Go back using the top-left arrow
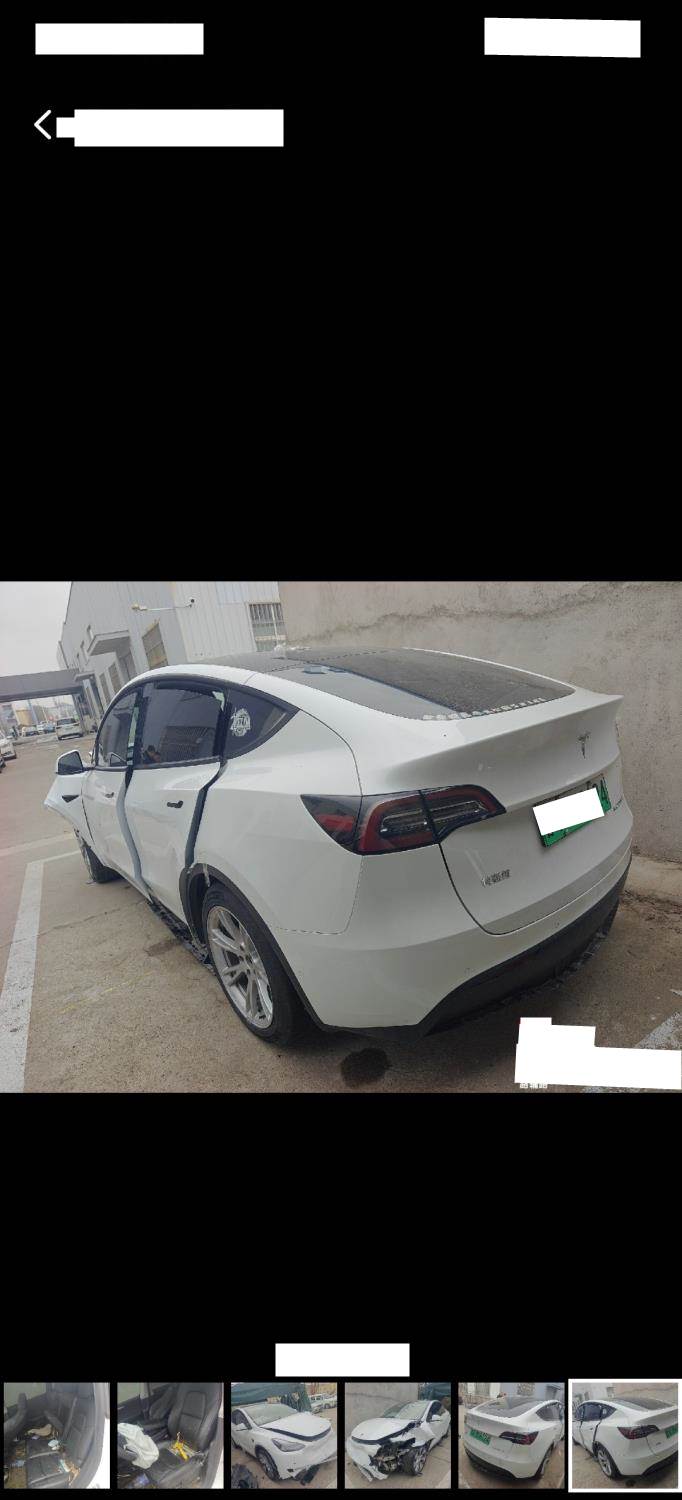The height and width of the screenshot is (1500, 682). 42,125
